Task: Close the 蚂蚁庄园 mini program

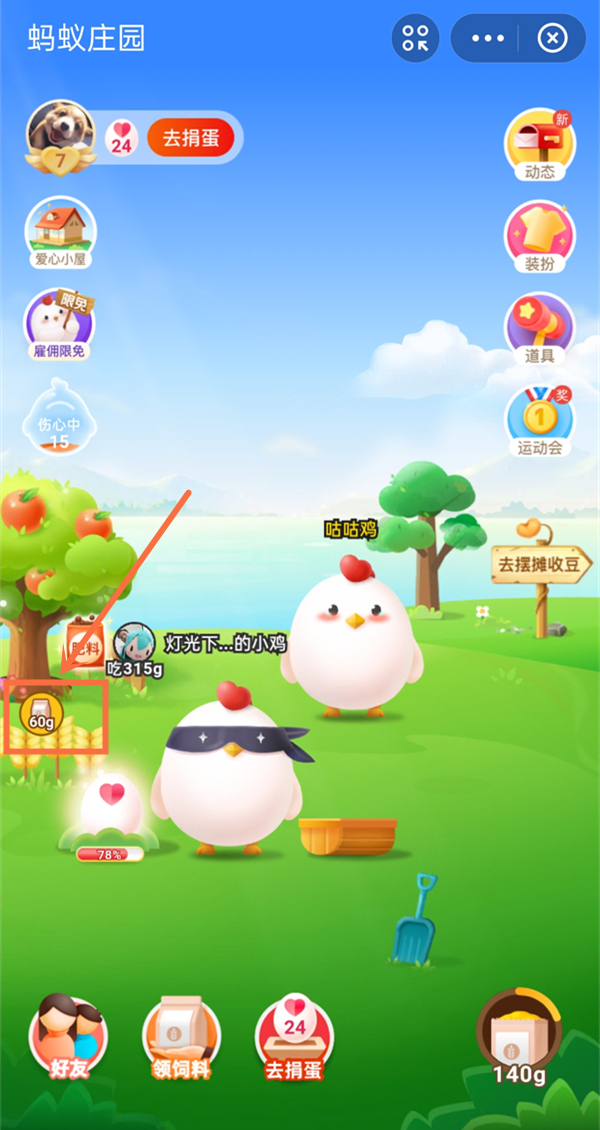Action: tap(552, 39)
